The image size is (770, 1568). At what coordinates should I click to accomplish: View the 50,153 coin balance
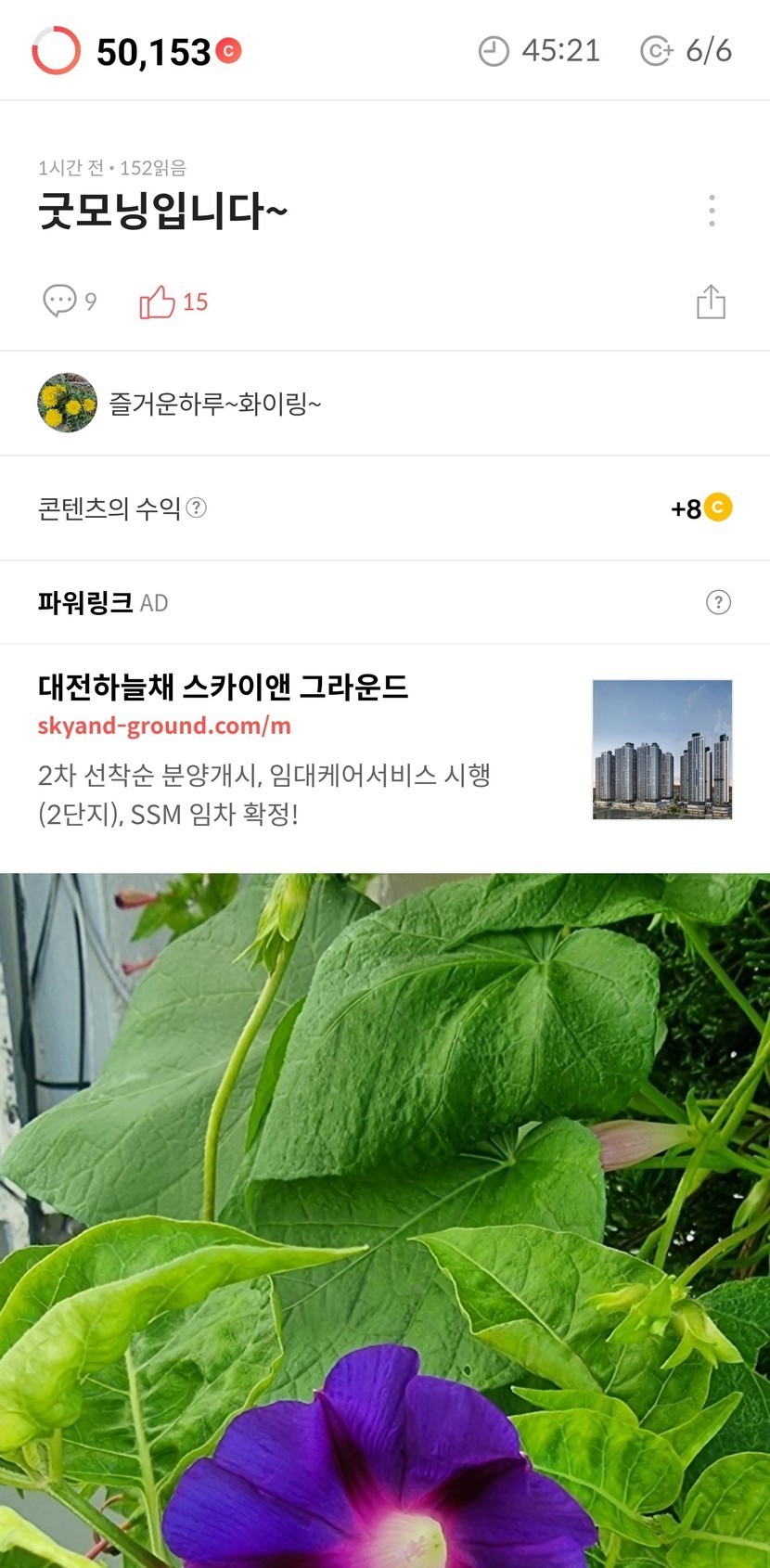pos(154,52)
